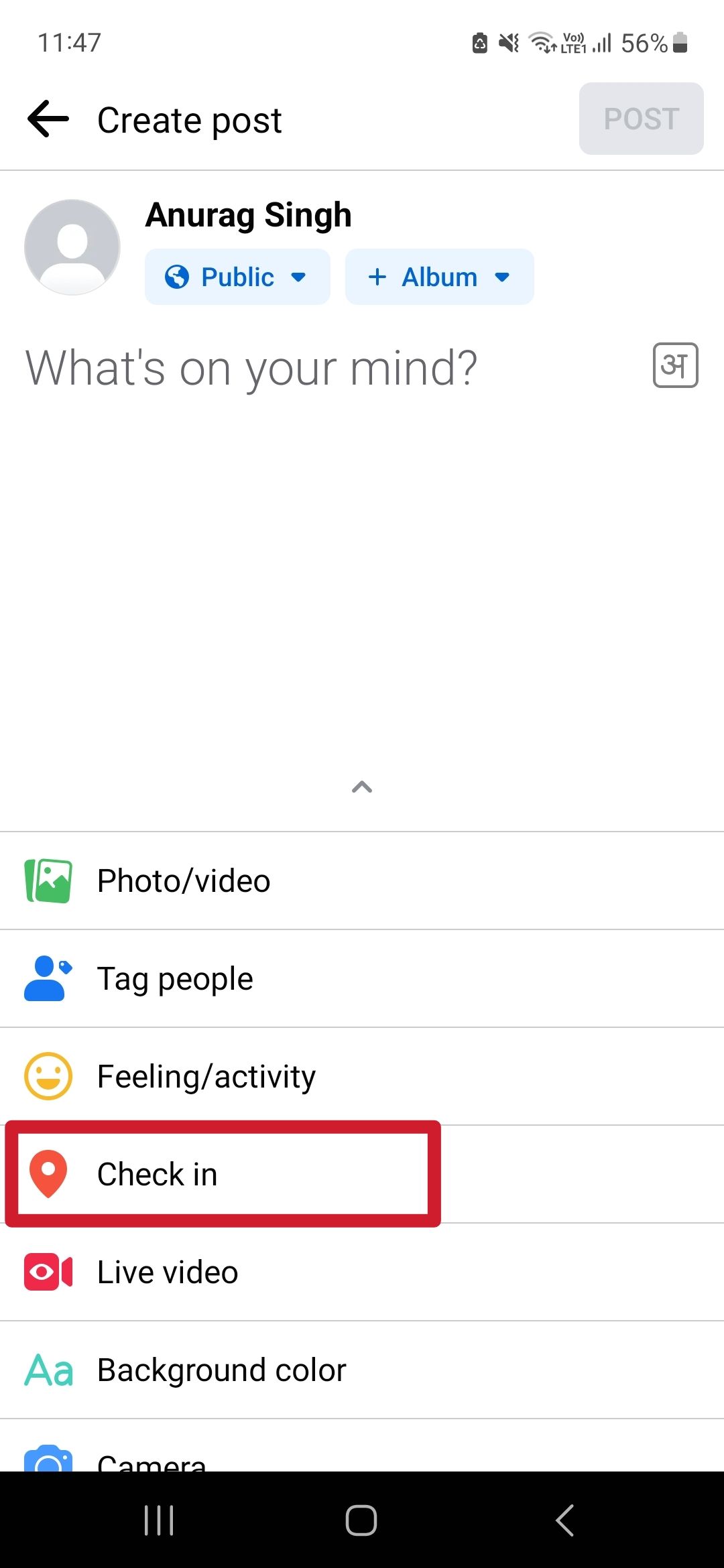Choose the Tag people option
724x1568 pixels.
pos(174,978)
